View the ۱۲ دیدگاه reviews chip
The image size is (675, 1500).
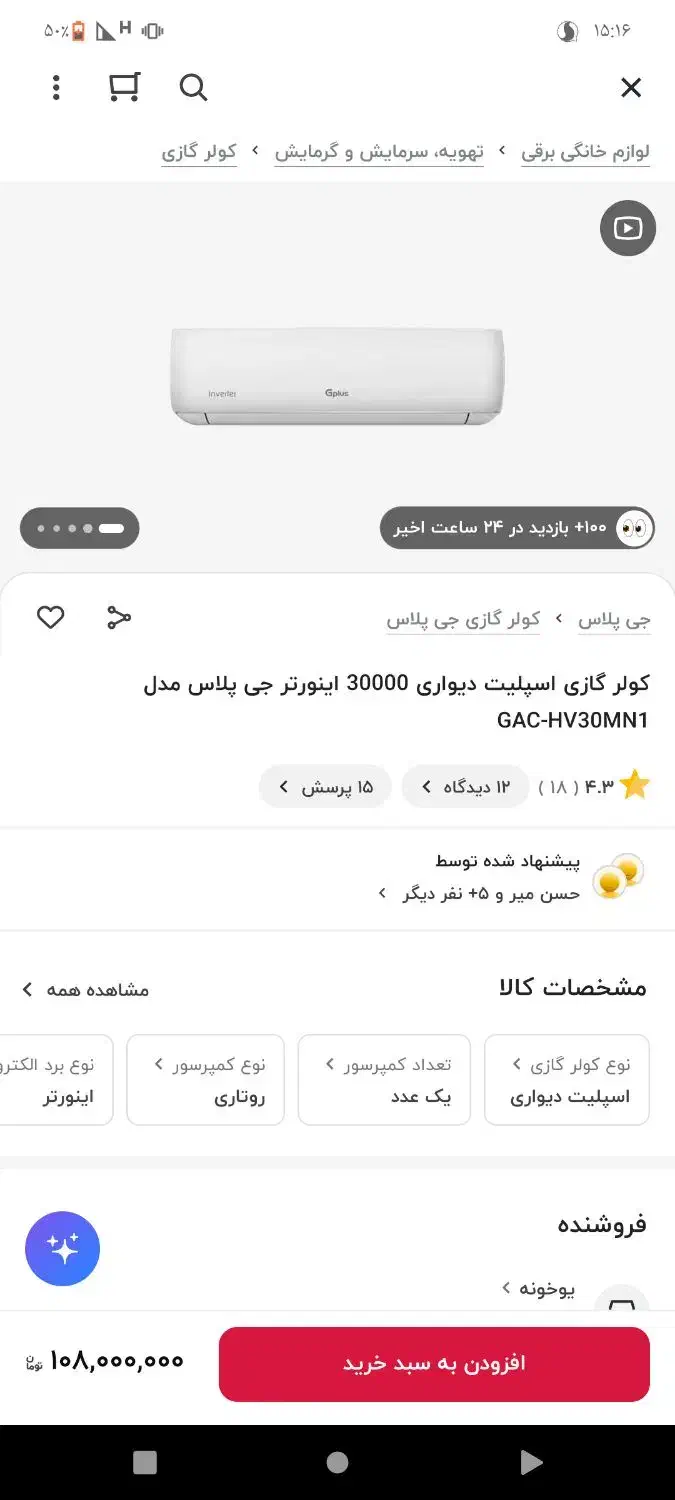465,787
